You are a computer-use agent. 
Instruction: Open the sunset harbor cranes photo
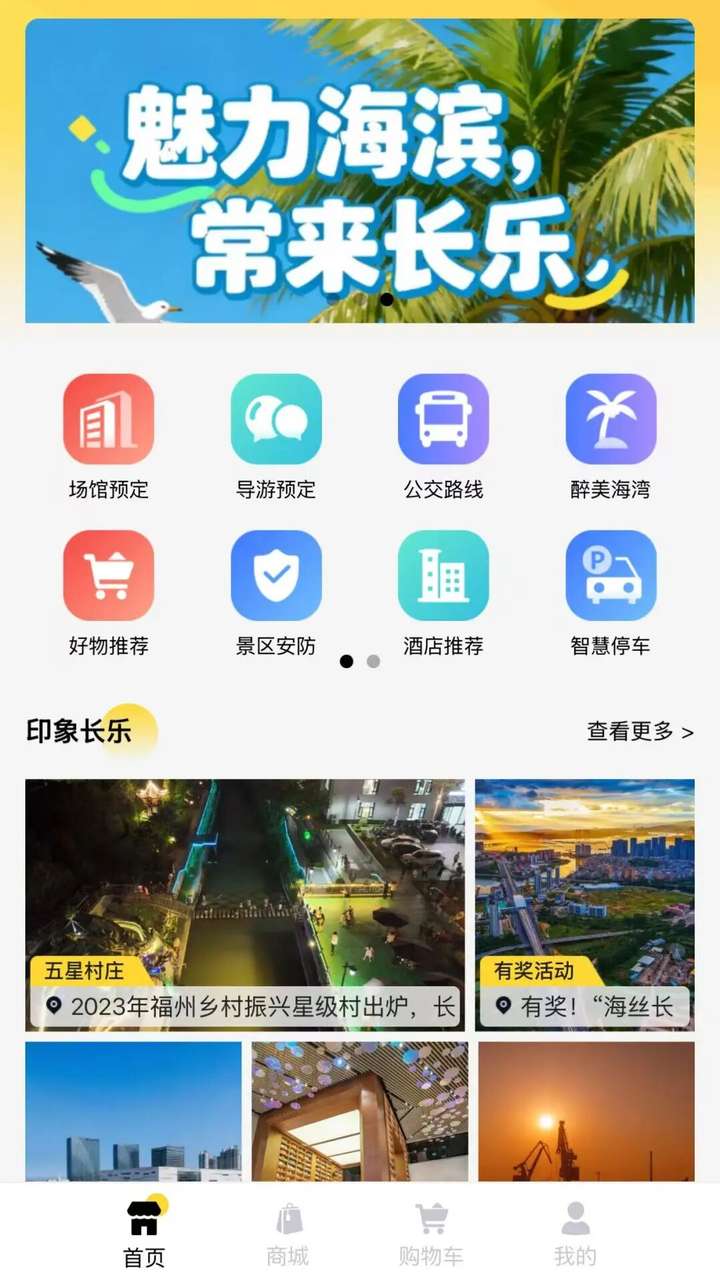[586, 1111]
